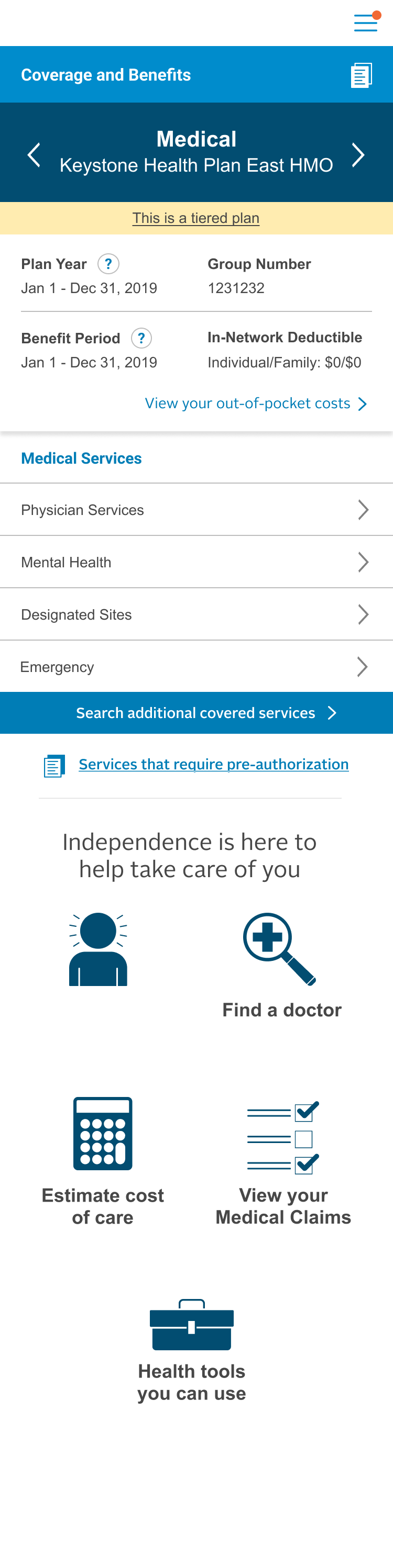Viewport: 393px width, 1568px height.
Task: Open Mental Health services
Action: tap(196, 562)
